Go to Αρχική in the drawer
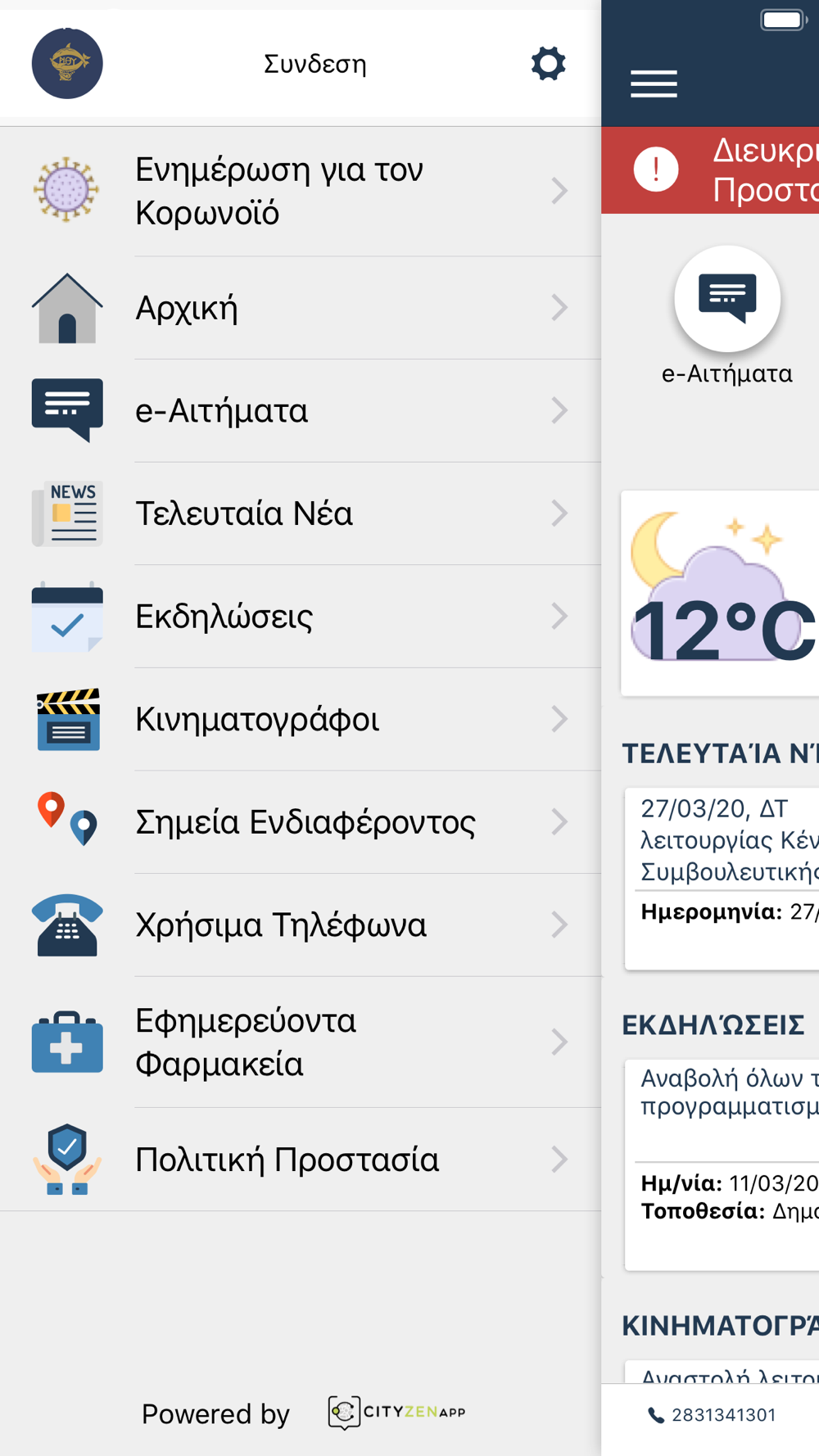This screenshot has width=819, height=1456. (301, 308)
